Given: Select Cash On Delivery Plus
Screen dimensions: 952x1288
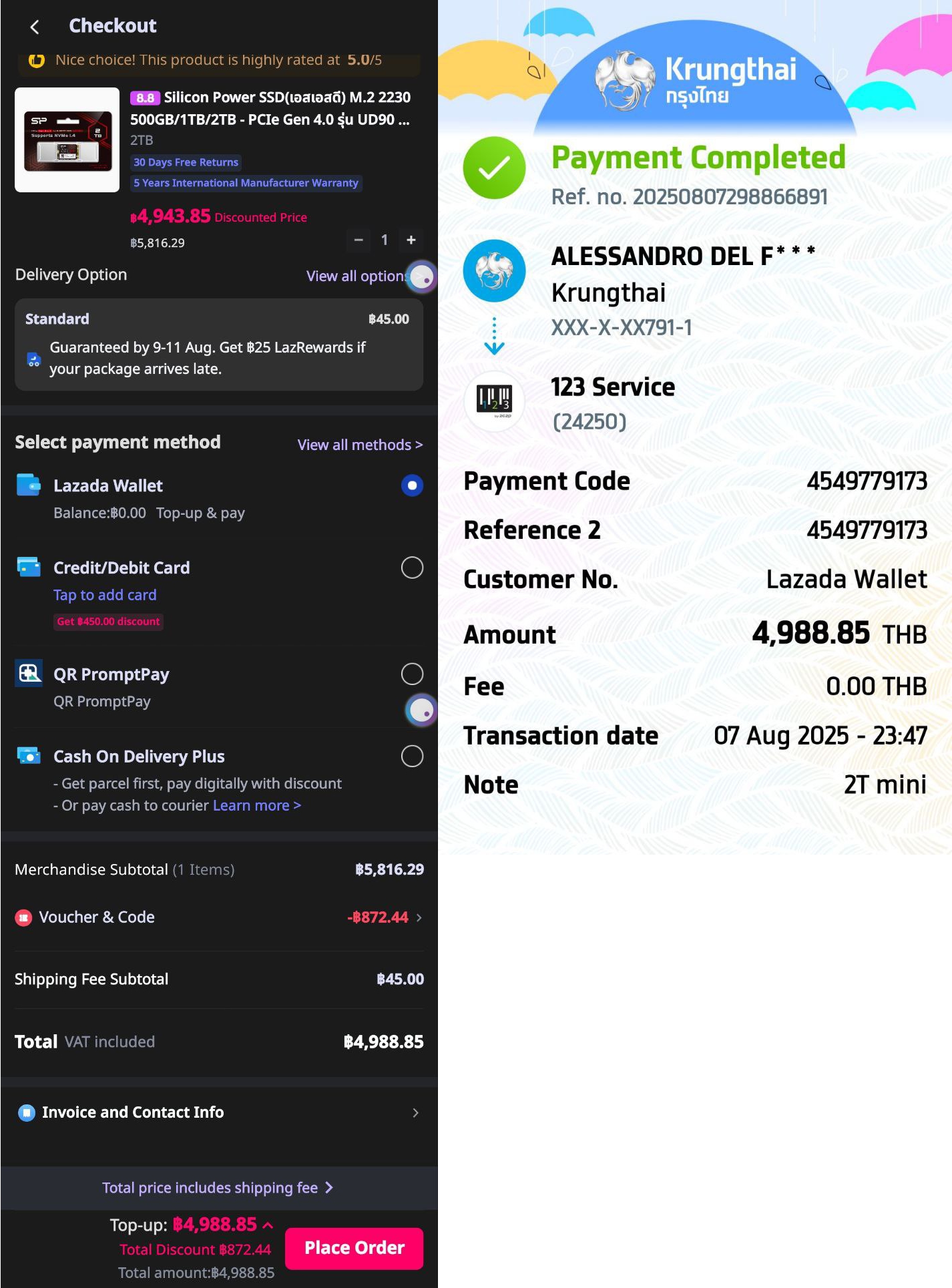Looking at the screenshot, I should pyautogui.click(x=412, y=757).
